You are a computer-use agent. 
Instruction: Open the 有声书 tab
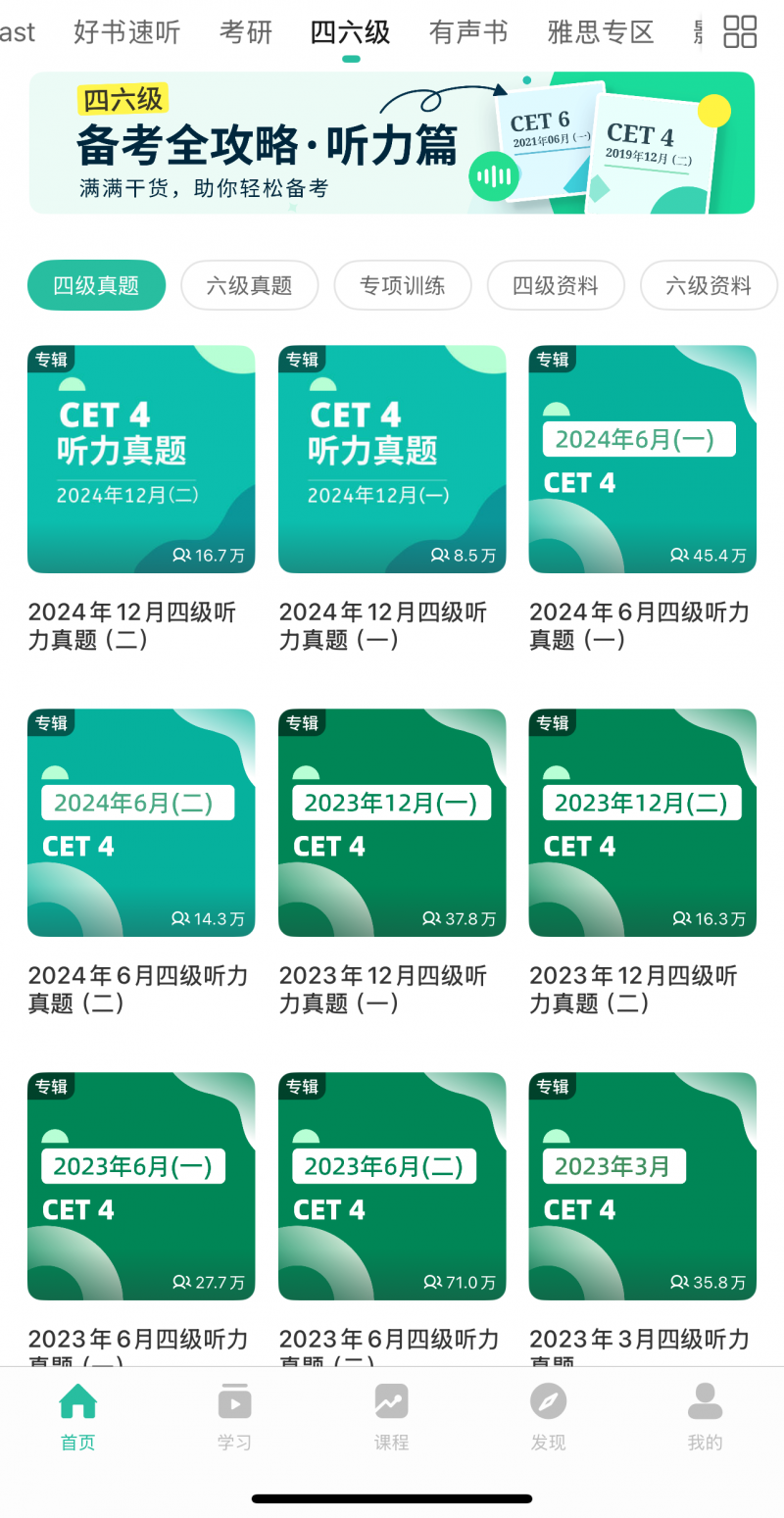(468, 32)
